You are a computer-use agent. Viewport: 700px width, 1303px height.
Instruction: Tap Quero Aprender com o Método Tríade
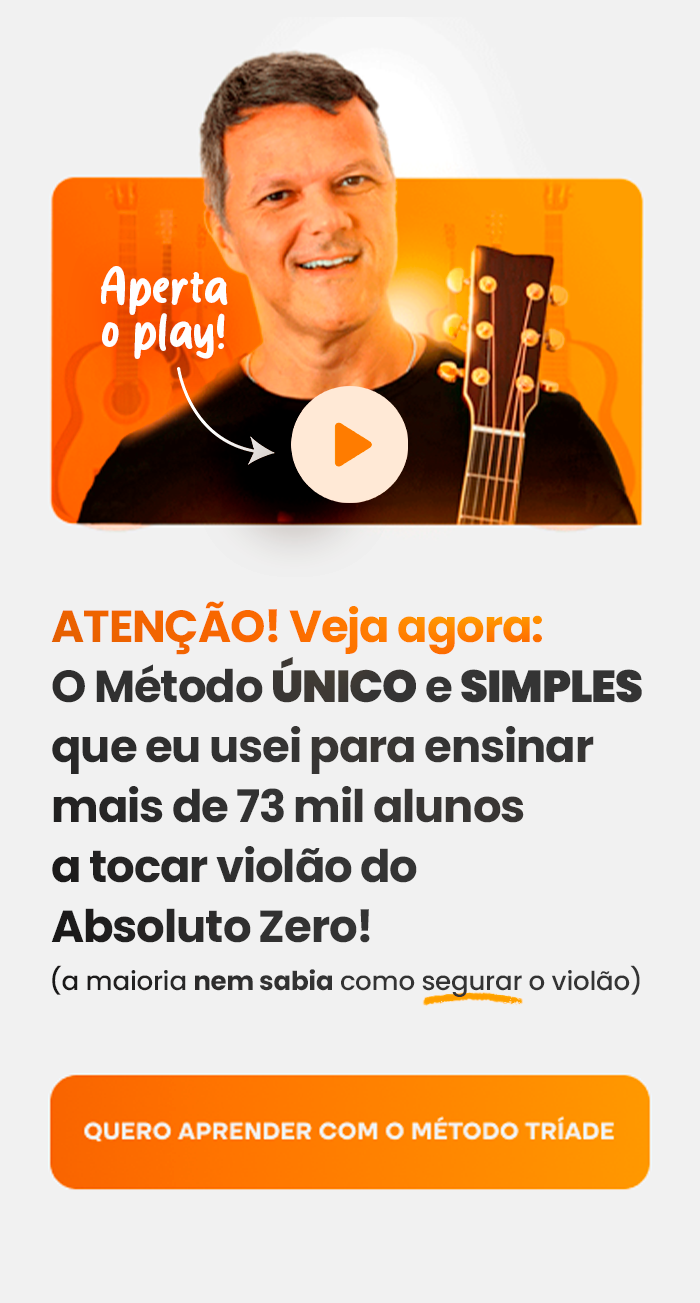(x=349, y=1131)
